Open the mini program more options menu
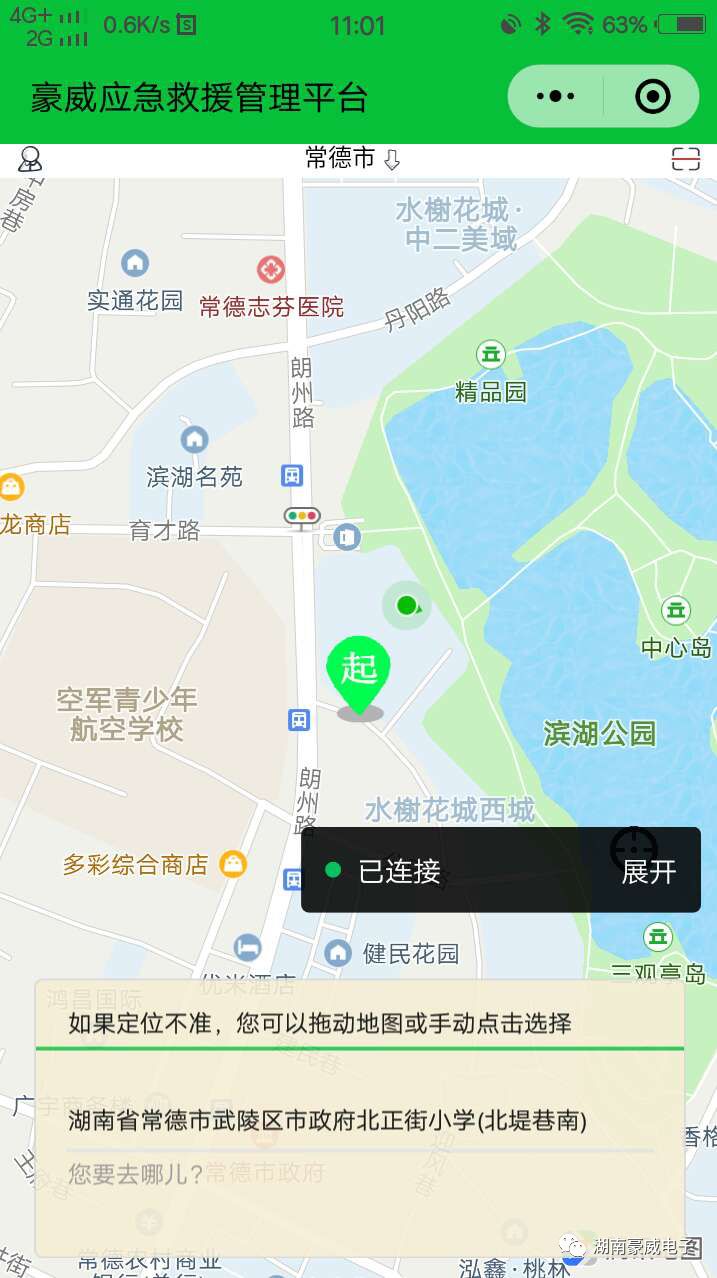The width and height of the screenshot is (717, 1278). coord(556,97)
